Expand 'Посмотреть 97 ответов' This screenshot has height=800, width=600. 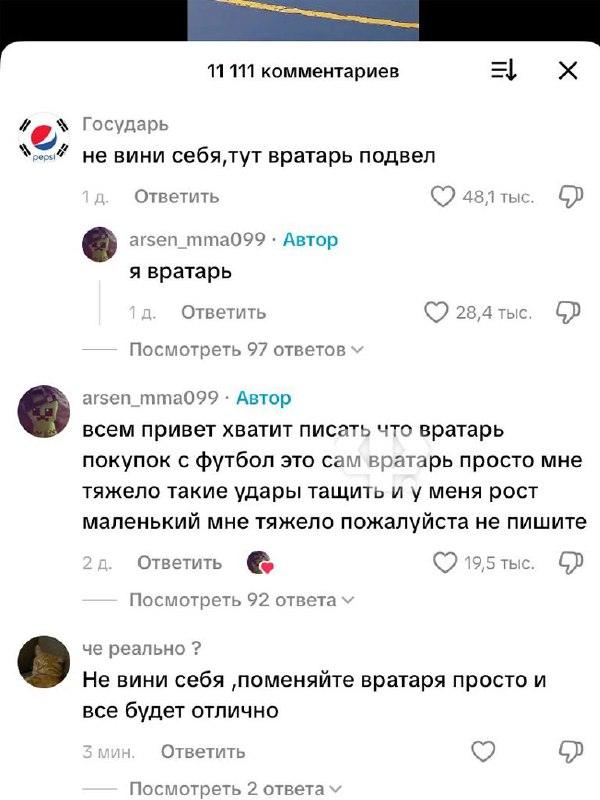click(246, 350)
